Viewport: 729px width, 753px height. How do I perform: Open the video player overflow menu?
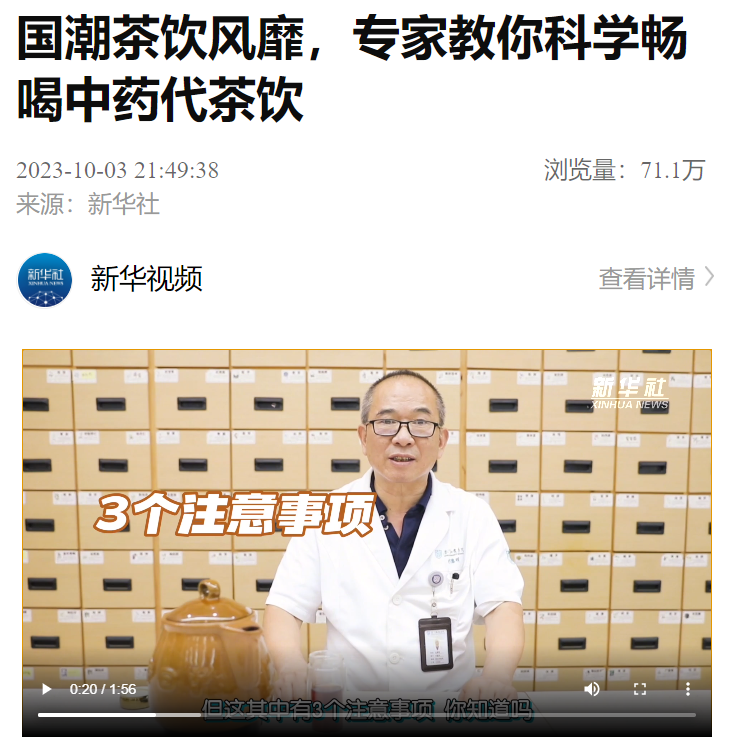coord(688,689)
